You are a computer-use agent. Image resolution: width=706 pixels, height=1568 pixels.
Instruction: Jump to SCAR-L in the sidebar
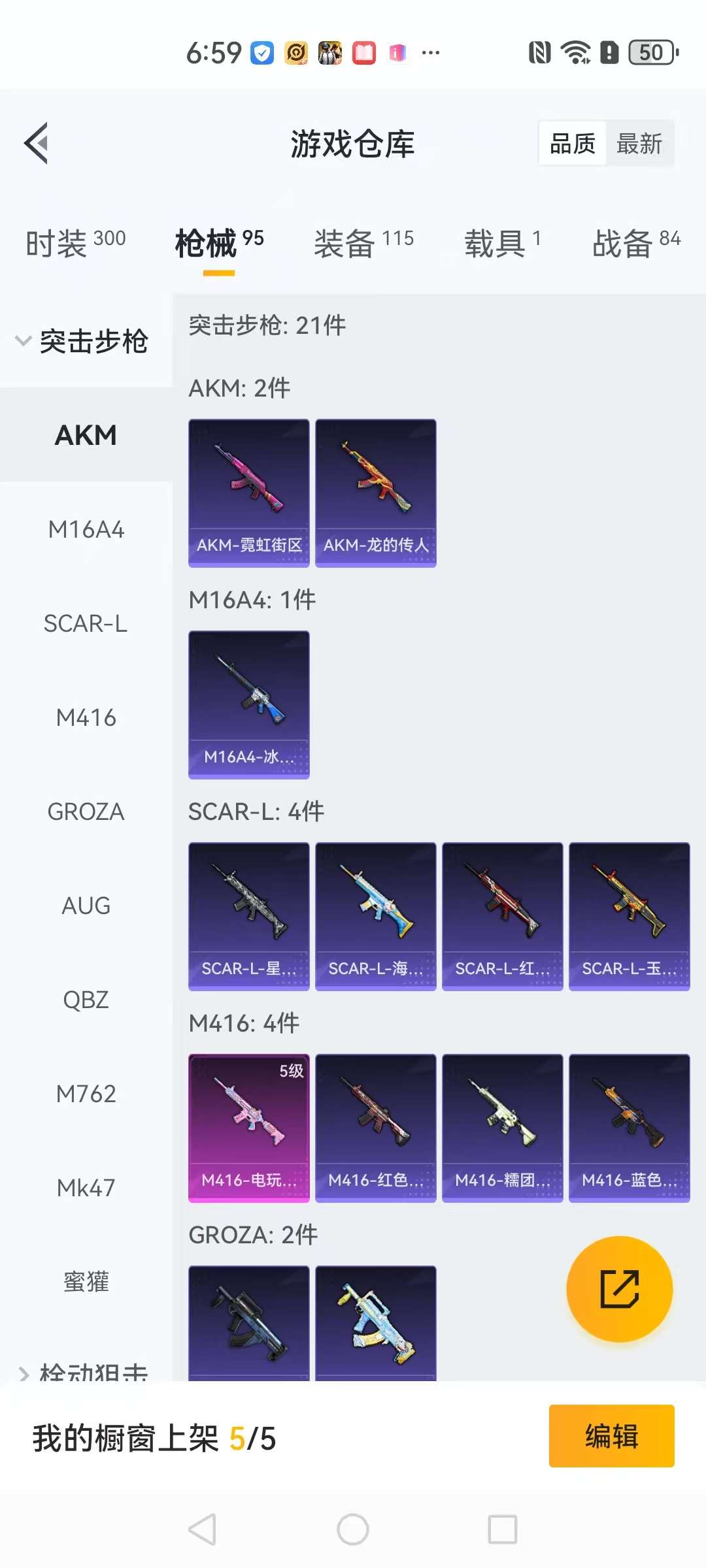pos(86,623)
